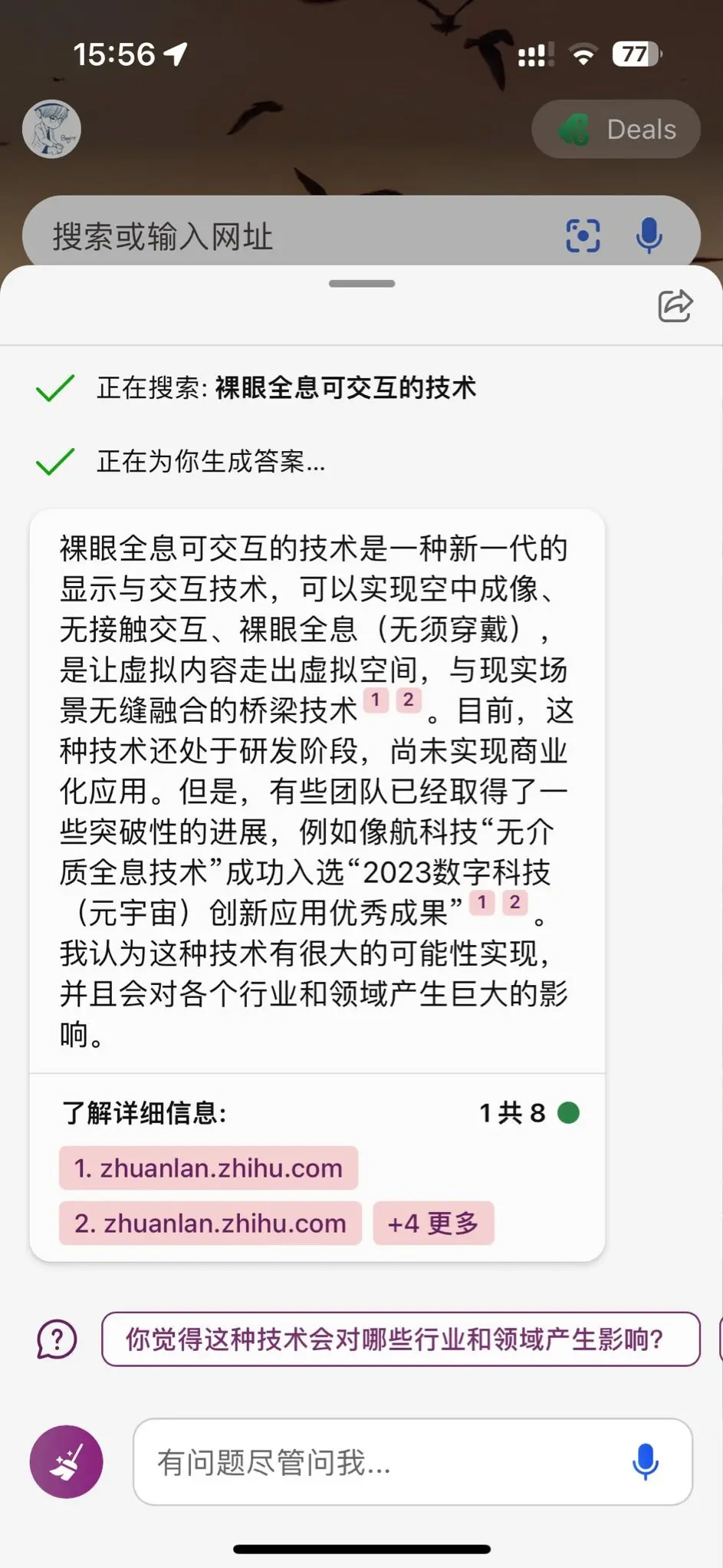Focus the 有问题尽管问我 message field

click(376, 1462)
